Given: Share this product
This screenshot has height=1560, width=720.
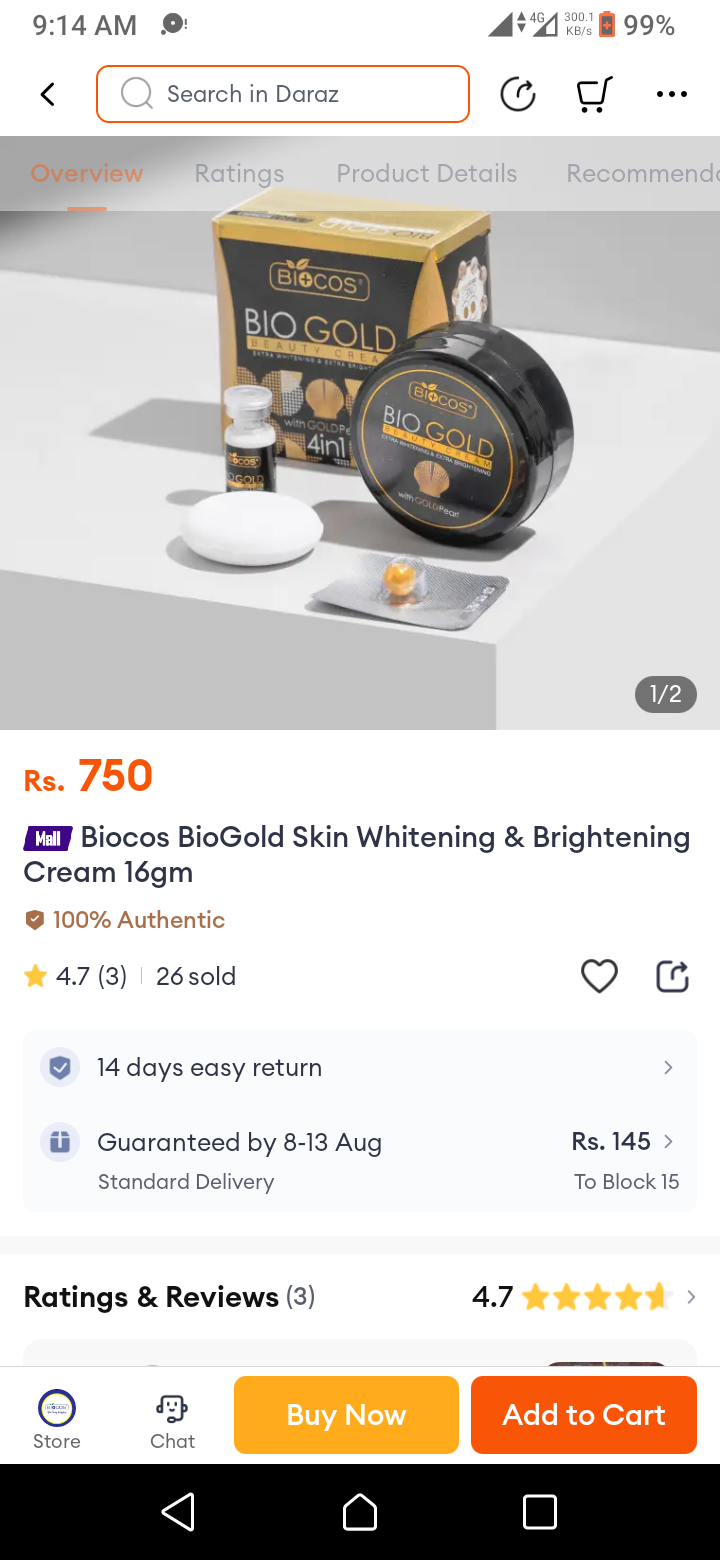Looking at the screenshot, I should 672,976.
